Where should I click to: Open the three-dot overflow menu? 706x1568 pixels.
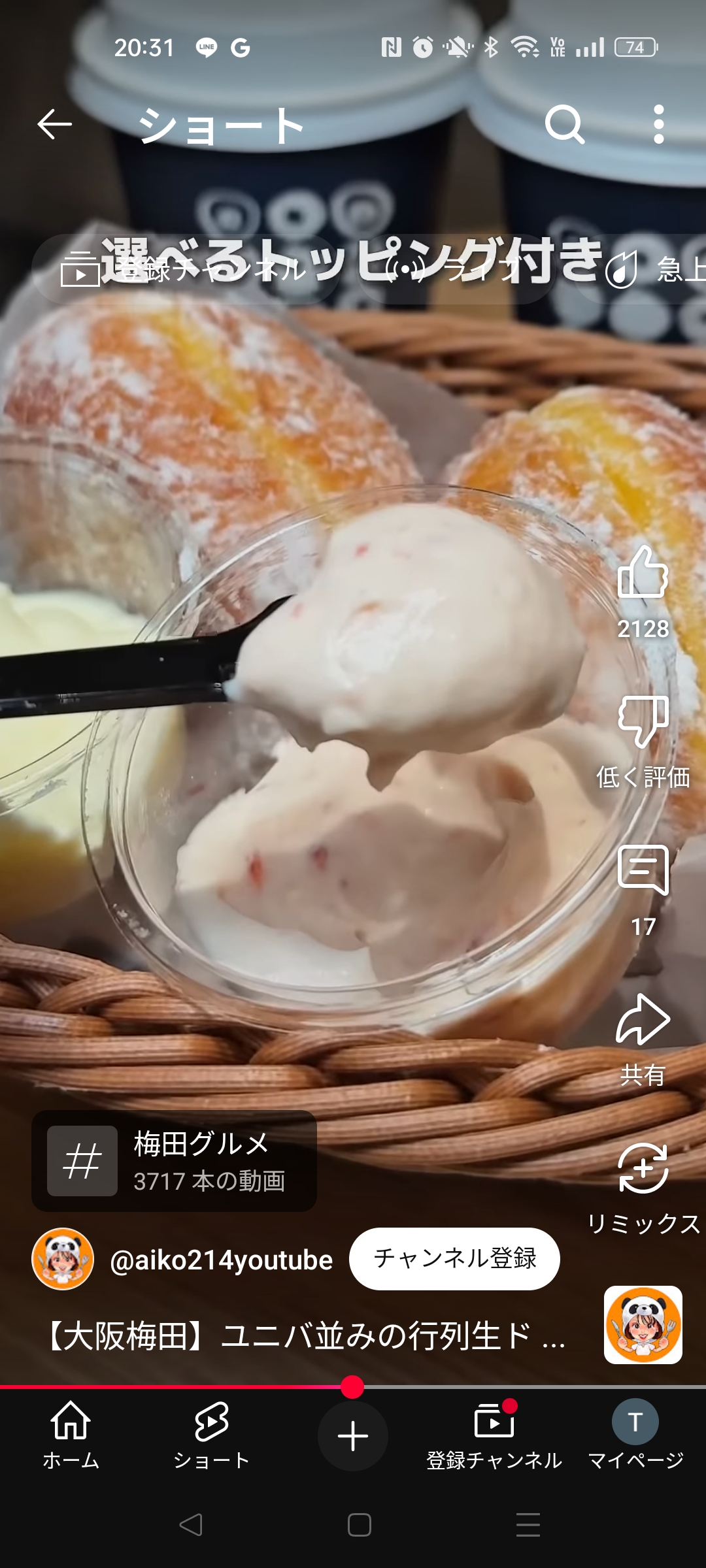658,124
